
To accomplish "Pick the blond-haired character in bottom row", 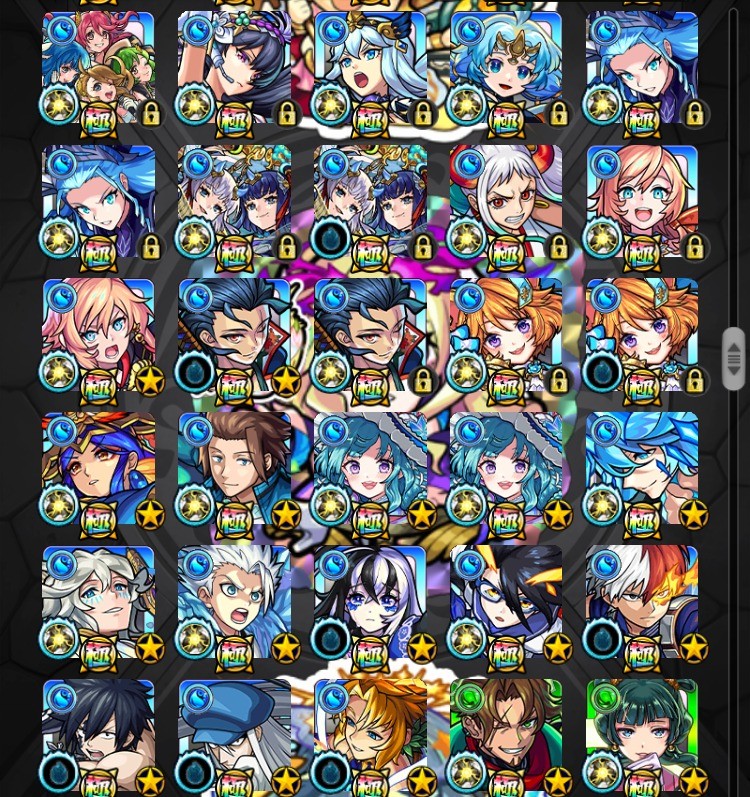I will tap(370, 735).
